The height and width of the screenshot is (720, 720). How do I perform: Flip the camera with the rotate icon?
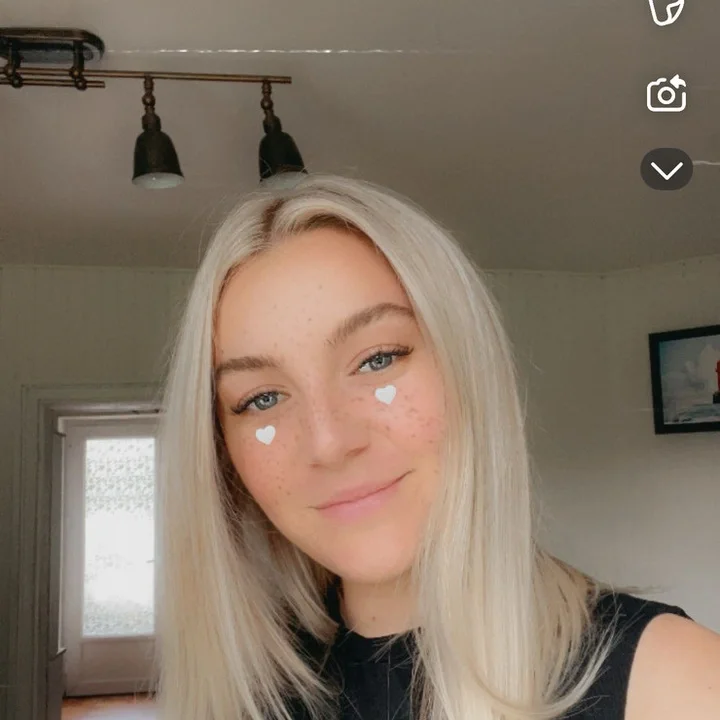click(666, 94)
